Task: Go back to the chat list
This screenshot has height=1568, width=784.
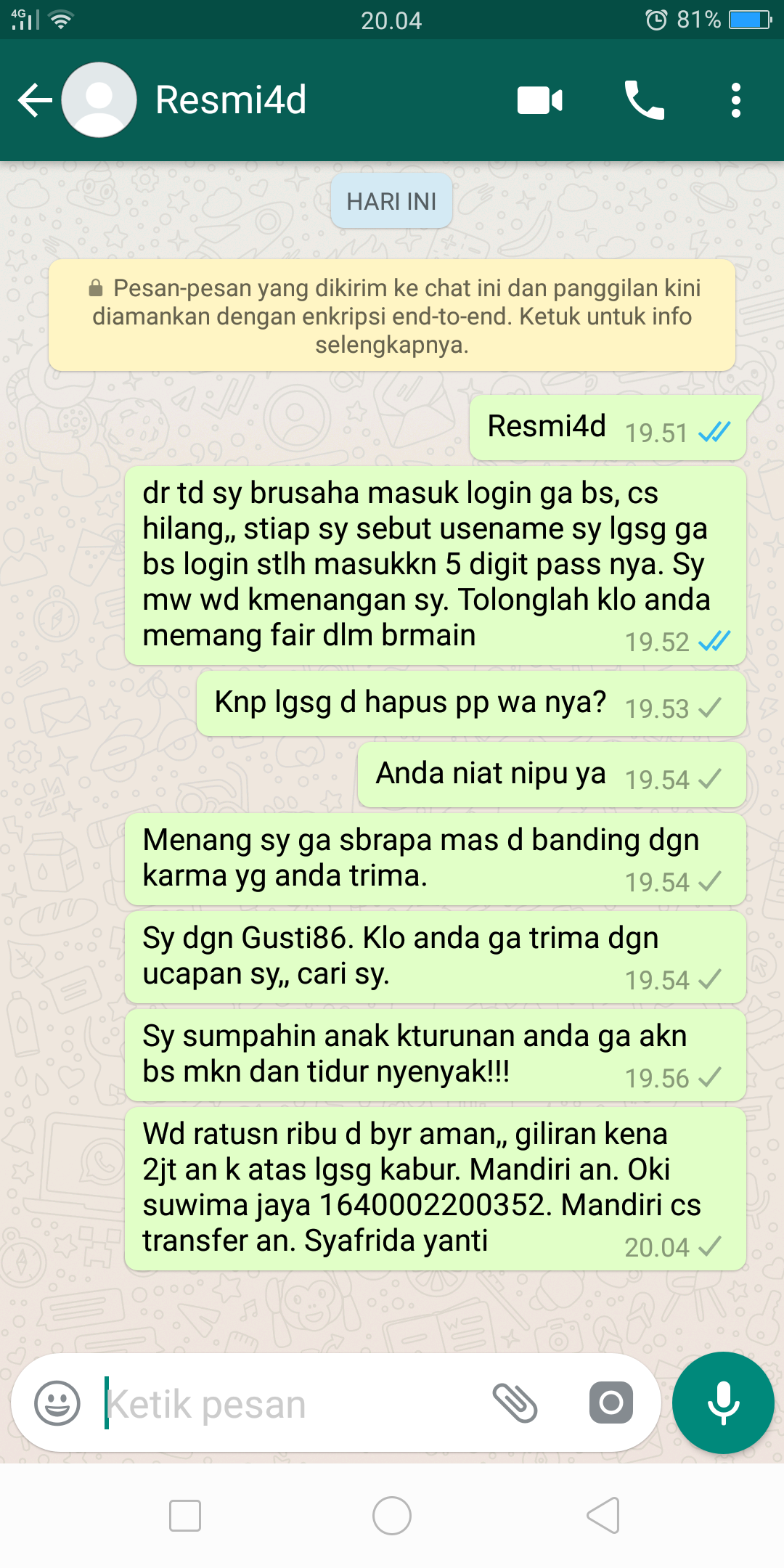Action: point(35,100)
